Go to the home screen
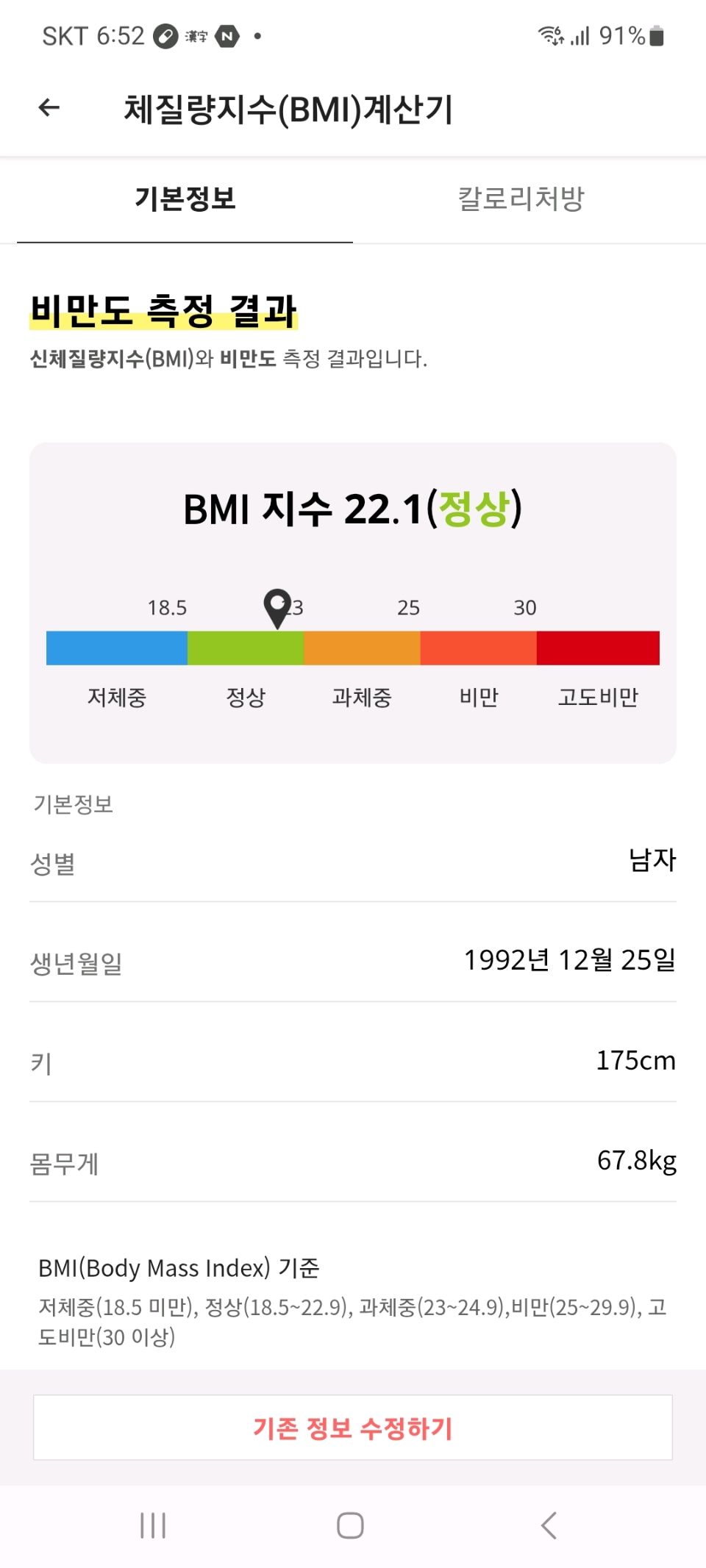 click(350, 1525)
